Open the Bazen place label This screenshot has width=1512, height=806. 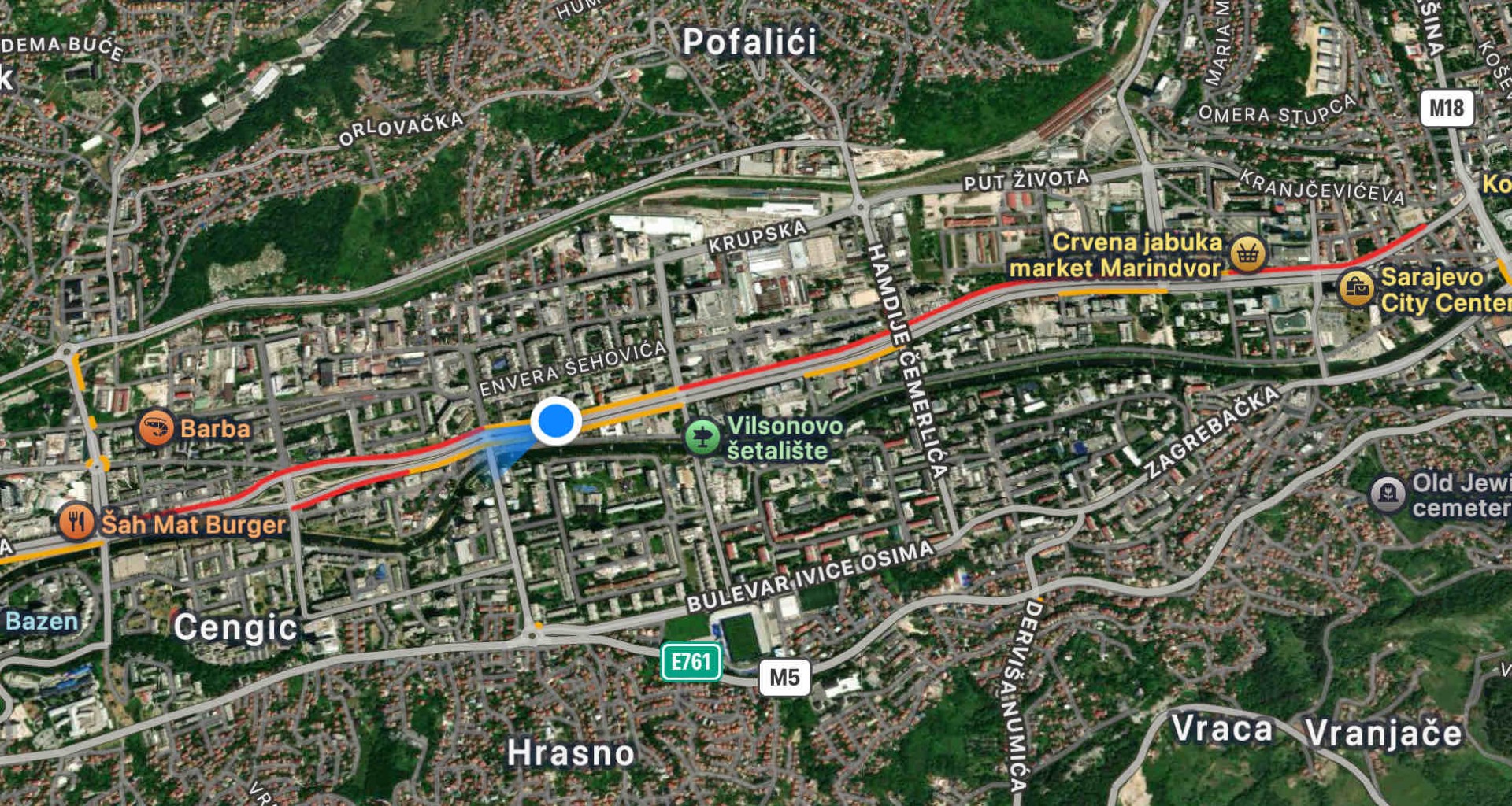(41, 621)
